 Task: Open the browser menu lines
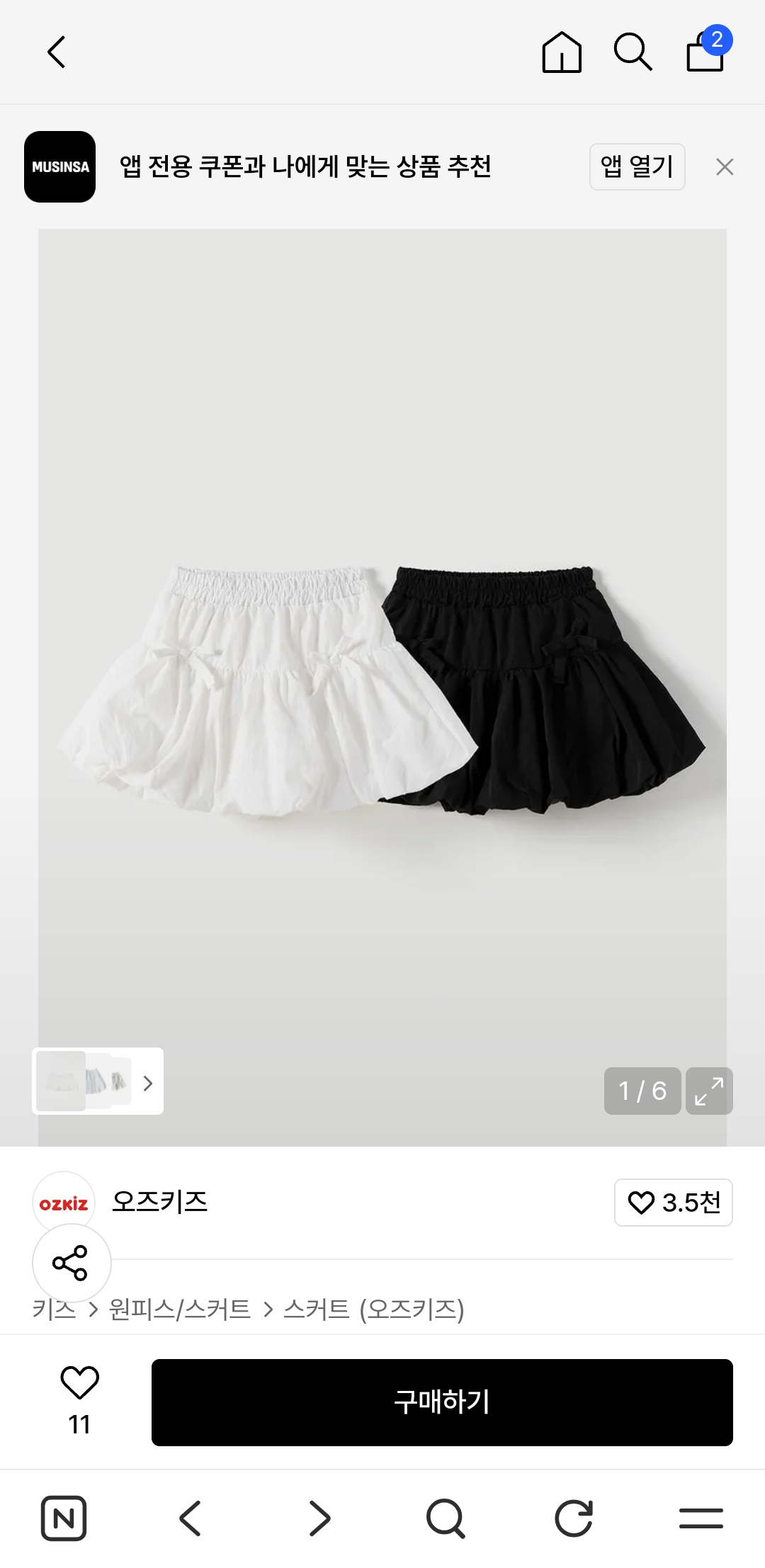(701, 1518)
